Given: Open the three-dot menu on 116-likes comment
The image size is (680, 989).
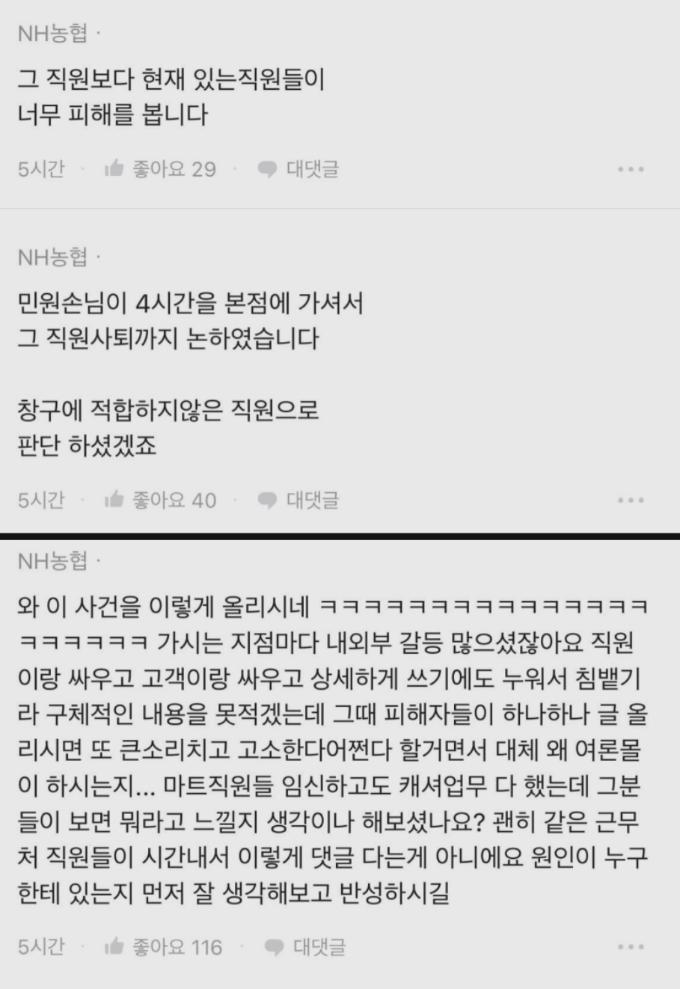Looking at the screenshot, I should click(x=630, y=946).
